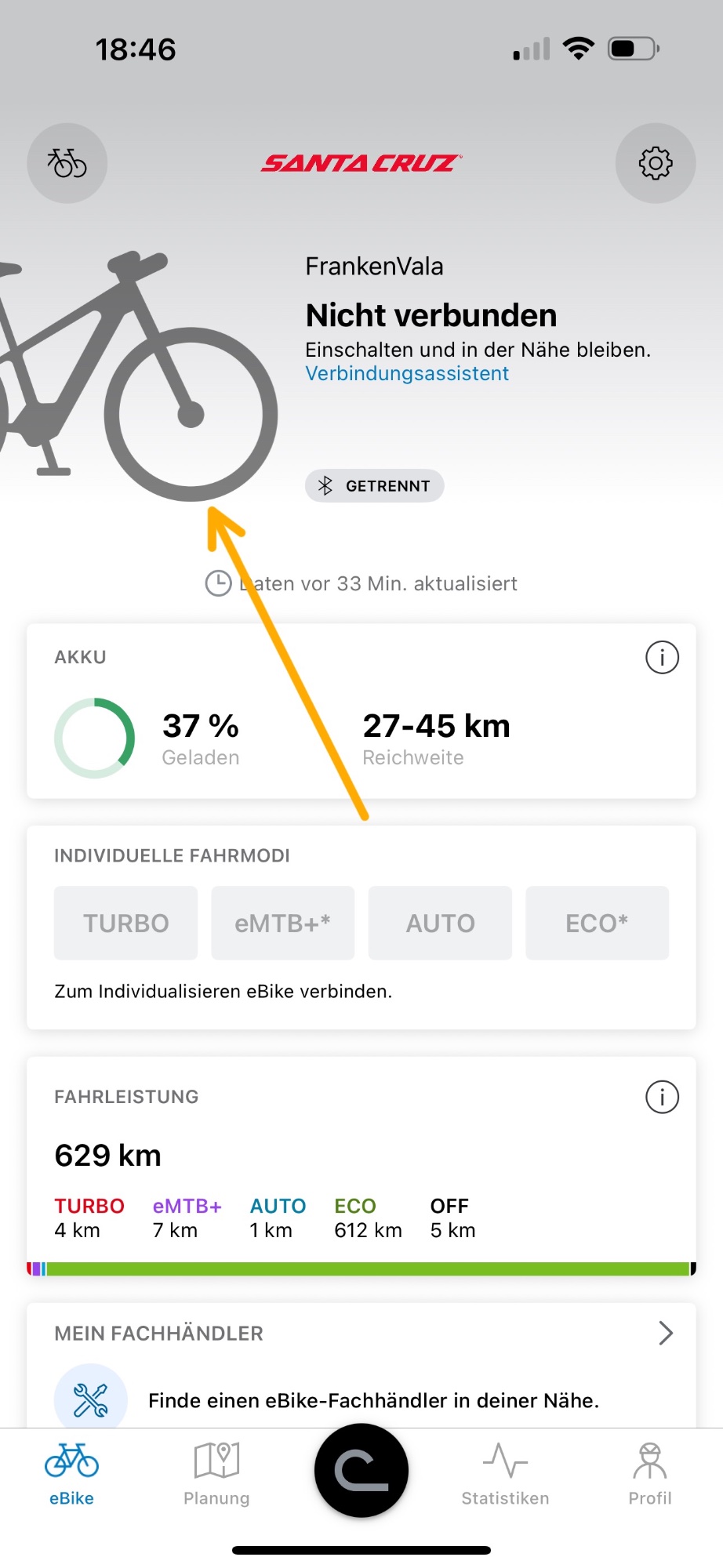
Task: Open the Mein Fachhändler section
Action: coord(361,1333)
